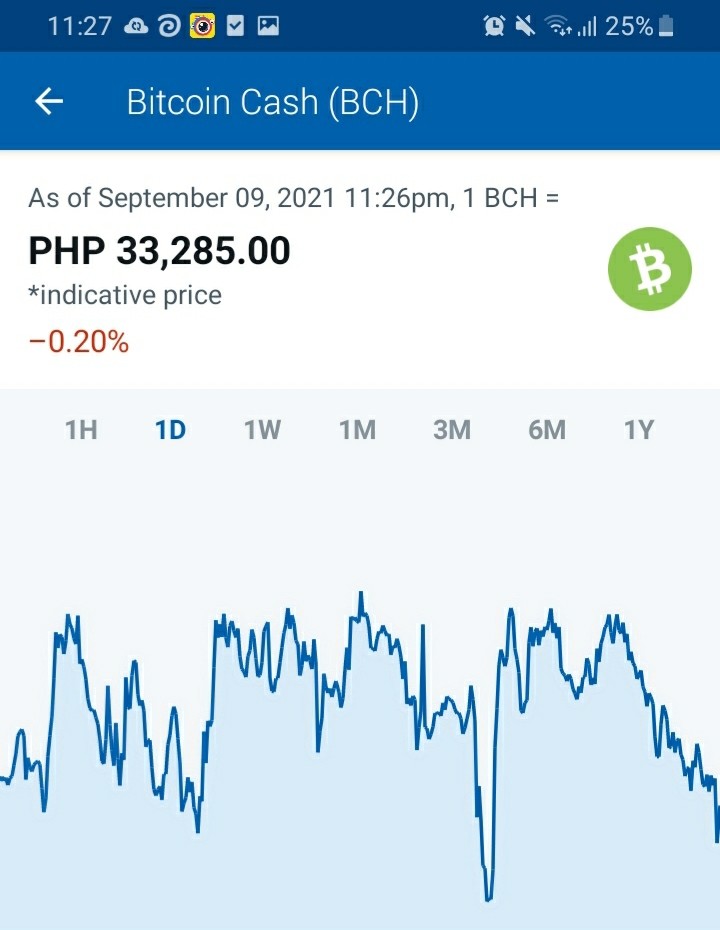View the 3M price history
The width and height of the screenshot is (720, 930).
pos(452,430)
